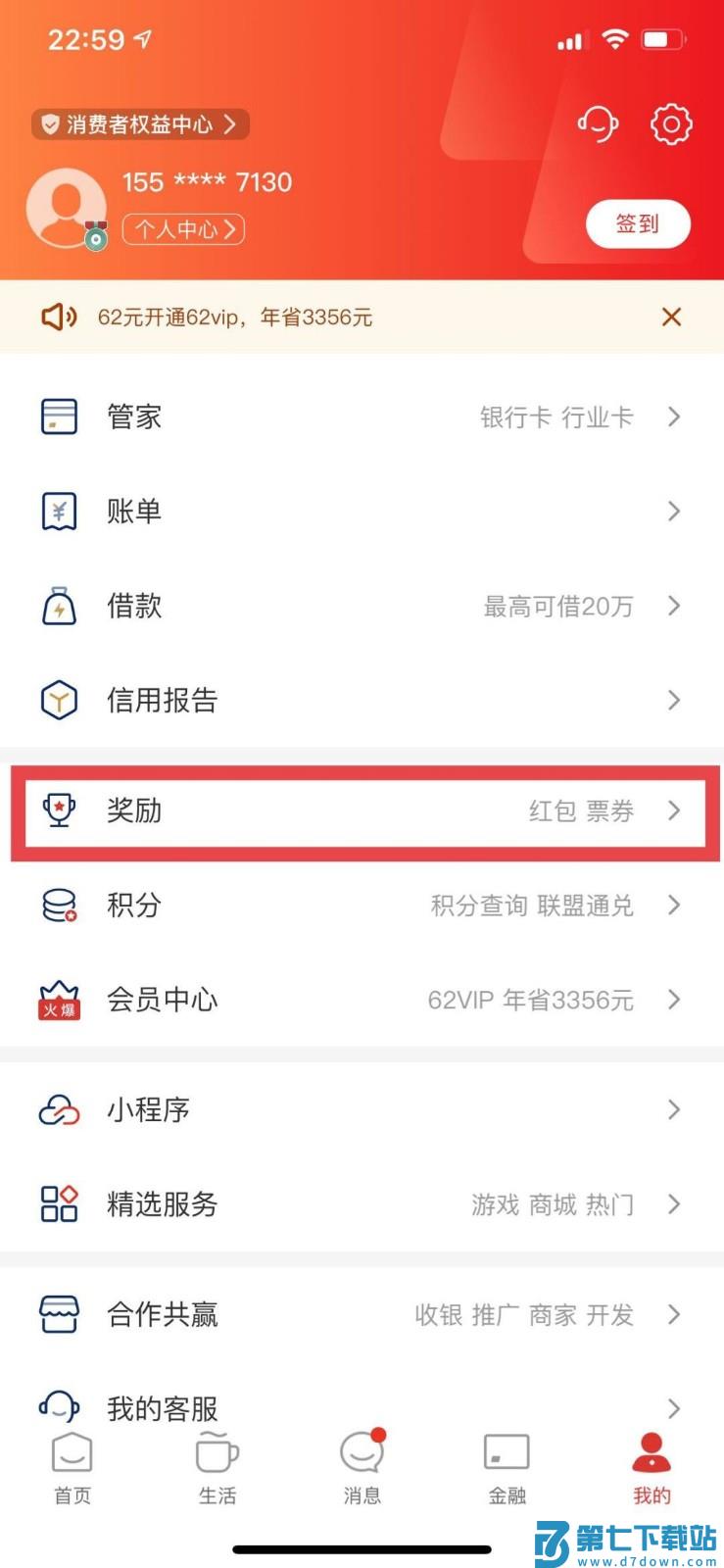Open the 小程序 mini-program cloud icon
This screenshot has width=724, height=1568.
coord(58,1109)
